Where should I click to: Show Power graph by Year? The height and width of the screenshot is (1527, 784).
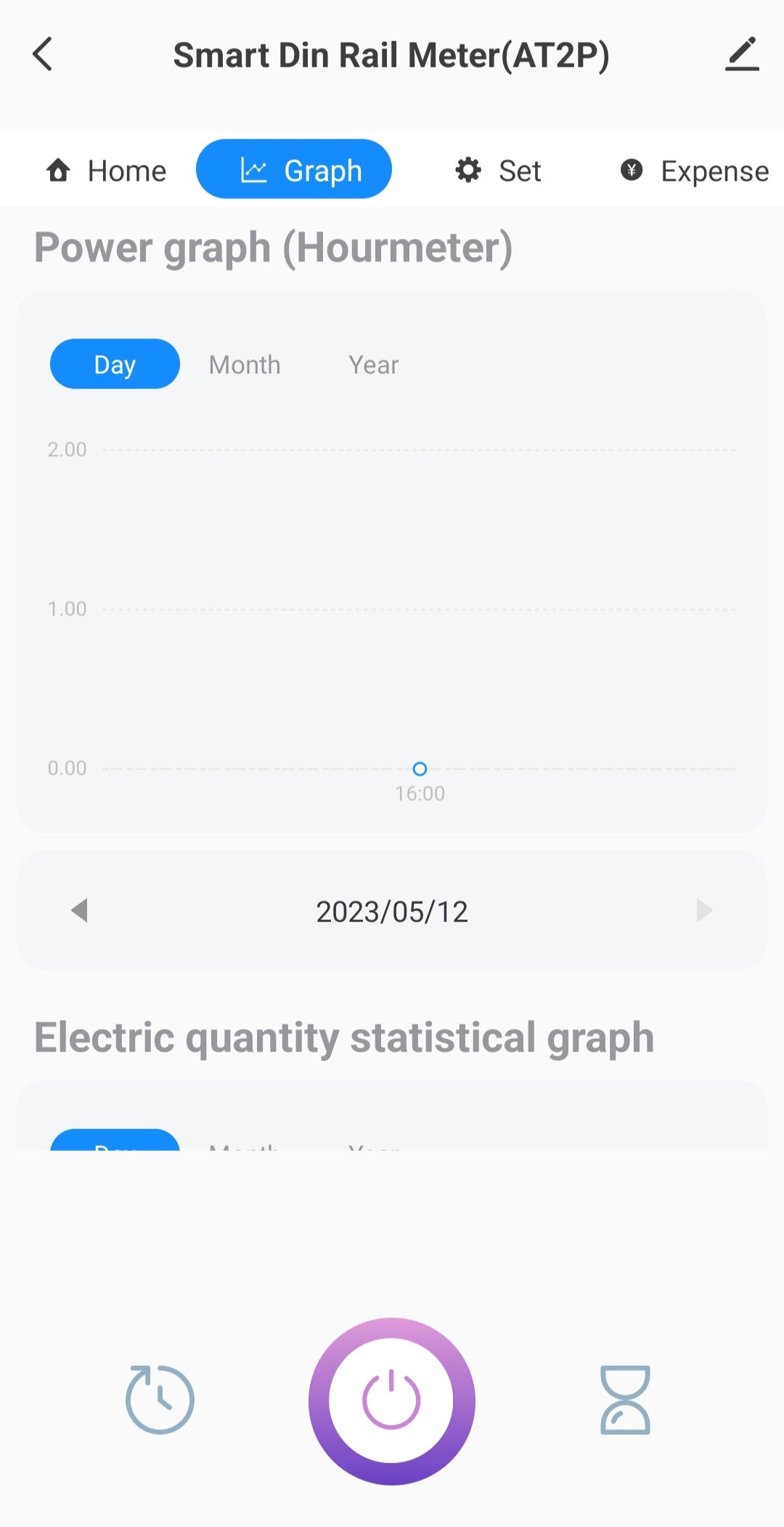click(373, 365)
